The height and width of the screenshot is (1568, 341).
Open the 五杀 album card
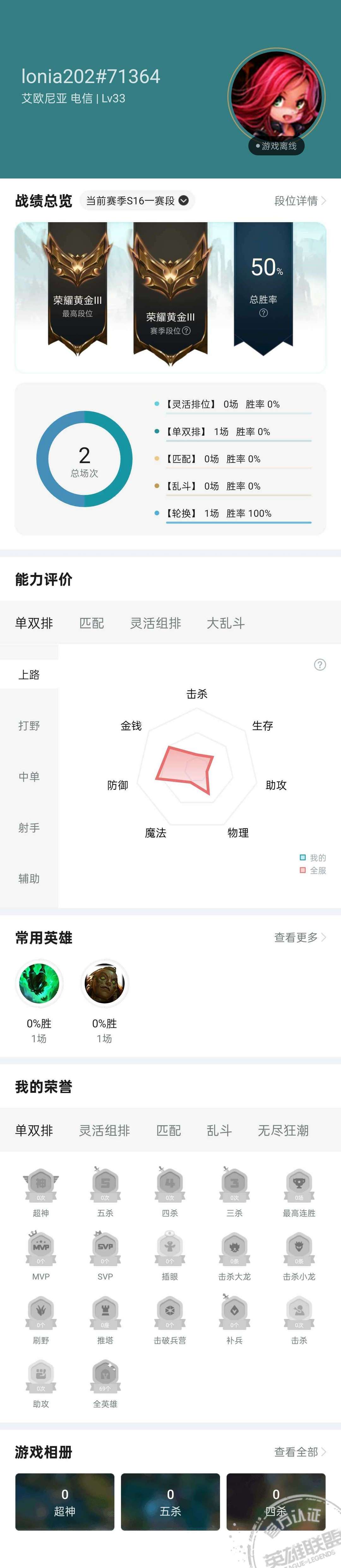(170, 1502)
